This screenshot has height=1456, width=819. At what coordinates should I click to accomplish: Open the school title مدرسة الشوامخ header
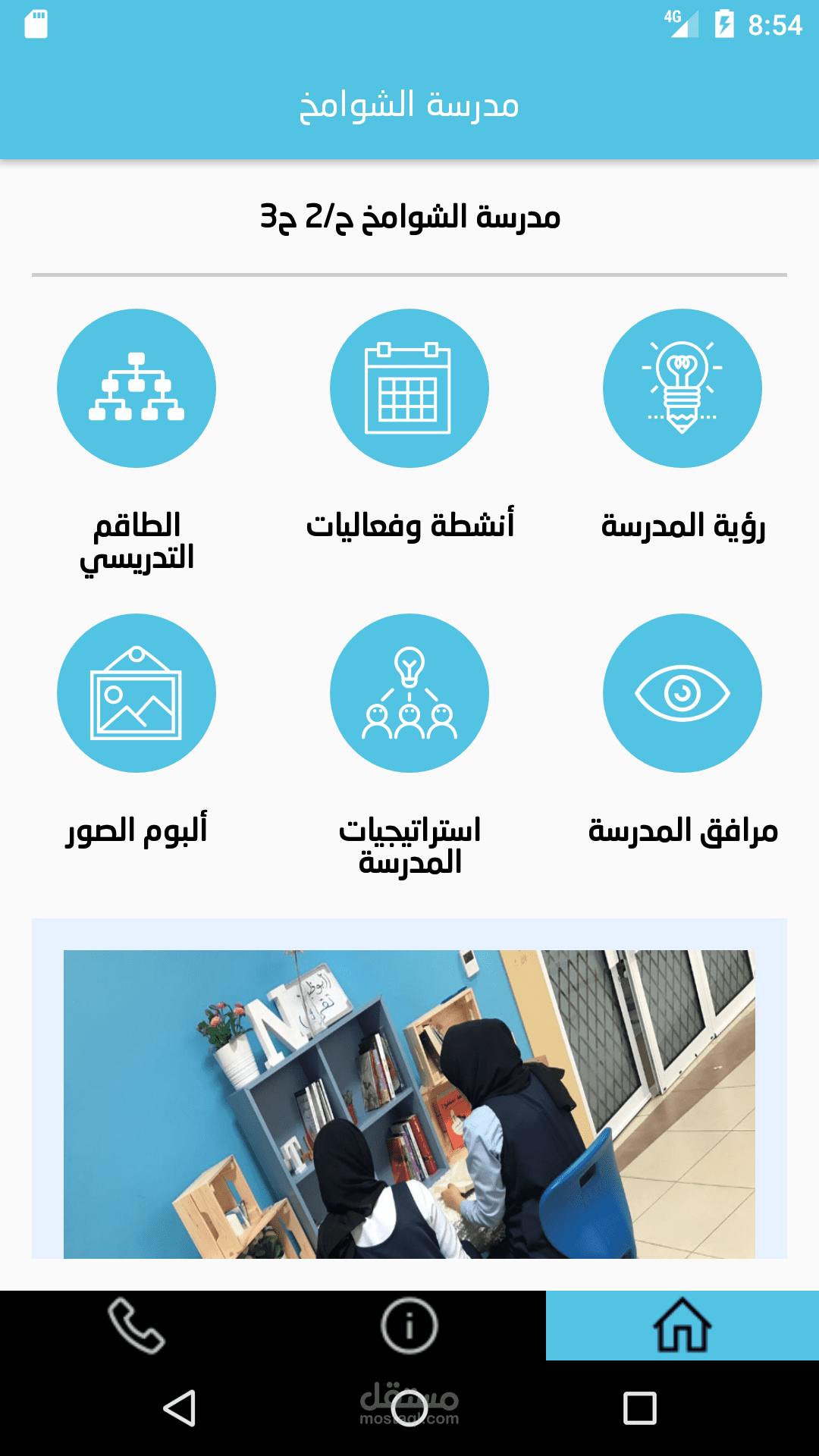pyautogui.click(x=408, y=106)
